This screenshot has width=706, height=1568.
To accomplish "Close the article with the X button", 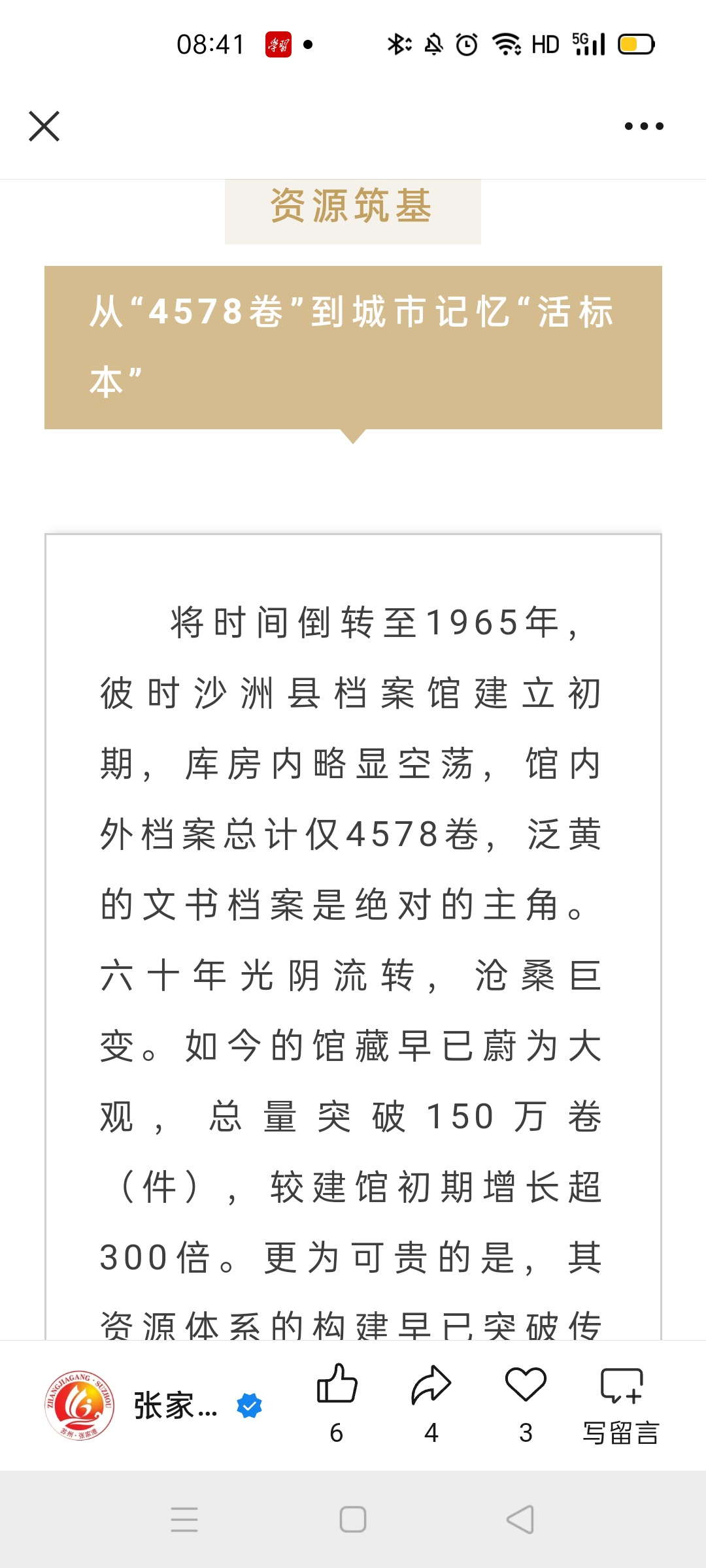I will [x=44, y=126].
